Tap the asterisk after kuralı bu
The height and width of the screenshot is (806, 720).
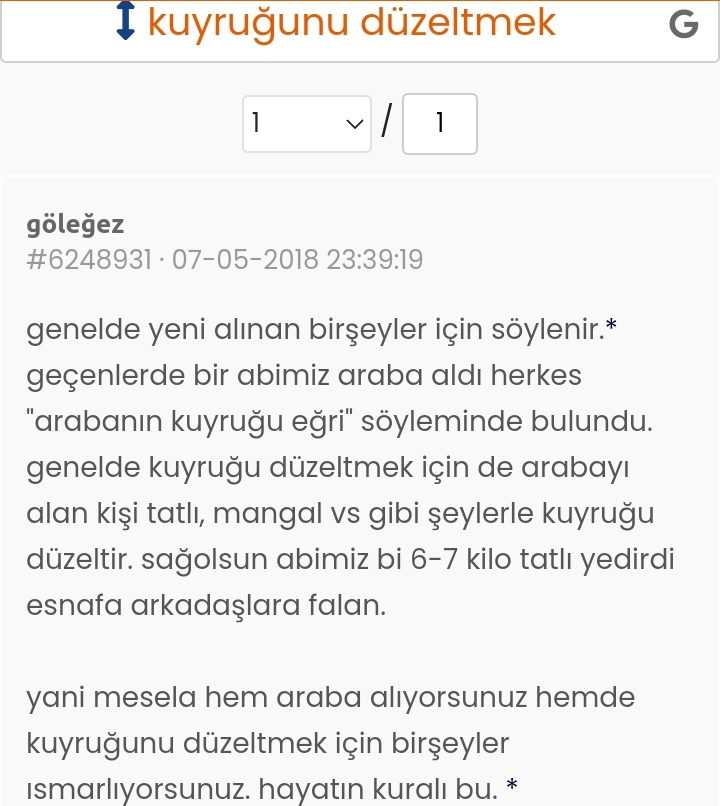click(x=511, y=784)
